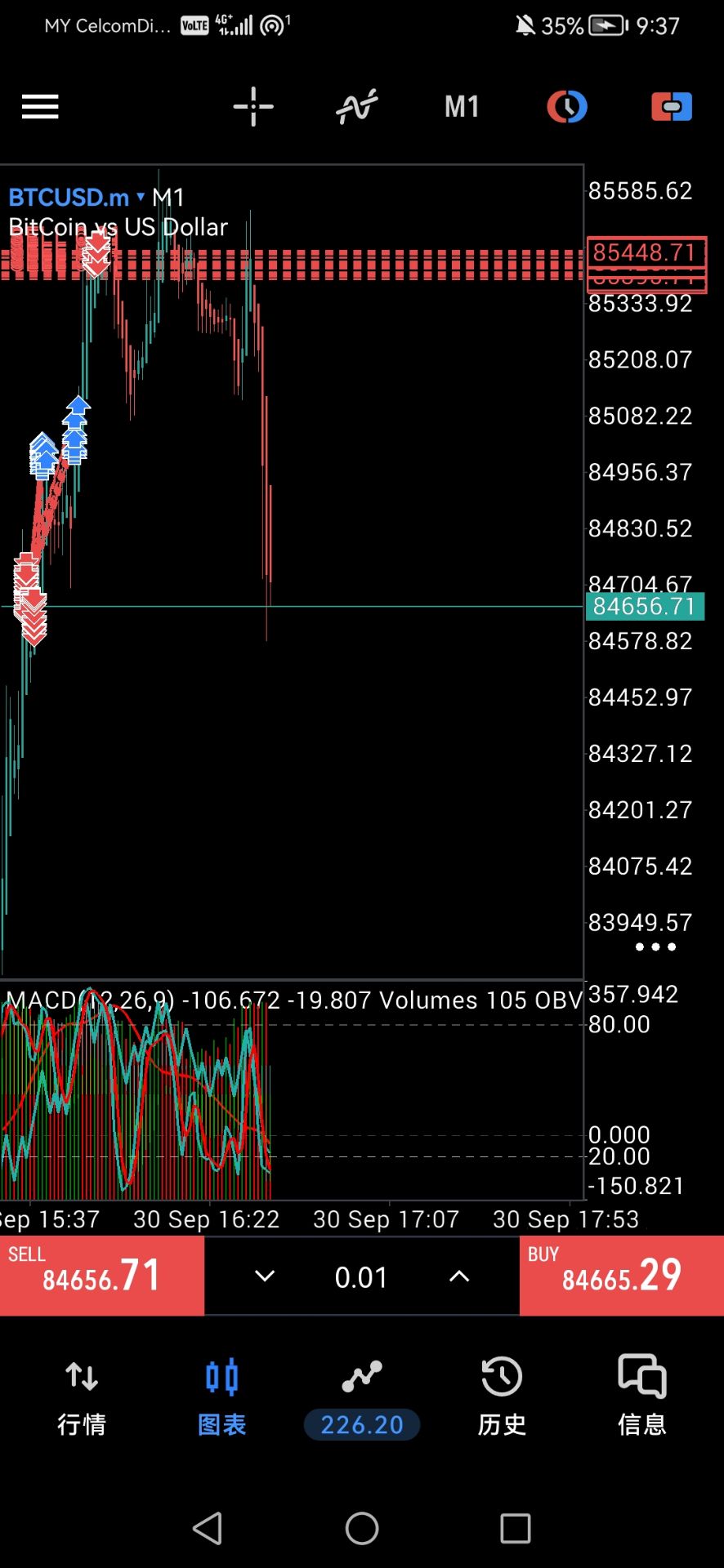Open the trade tab showing 226.20
The image size is (724, 1568).
362,1397
